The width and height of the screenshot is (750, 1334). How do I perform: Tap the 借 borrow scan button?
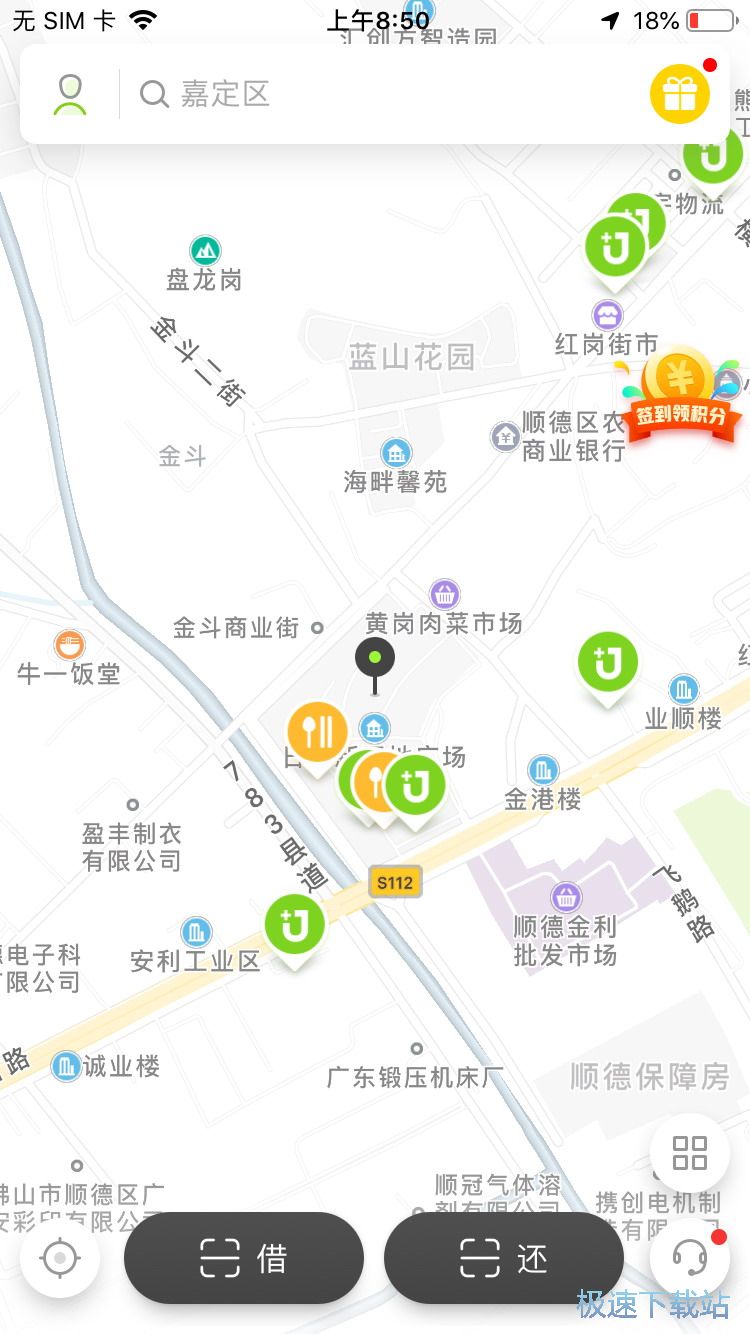click(243, 1258)
